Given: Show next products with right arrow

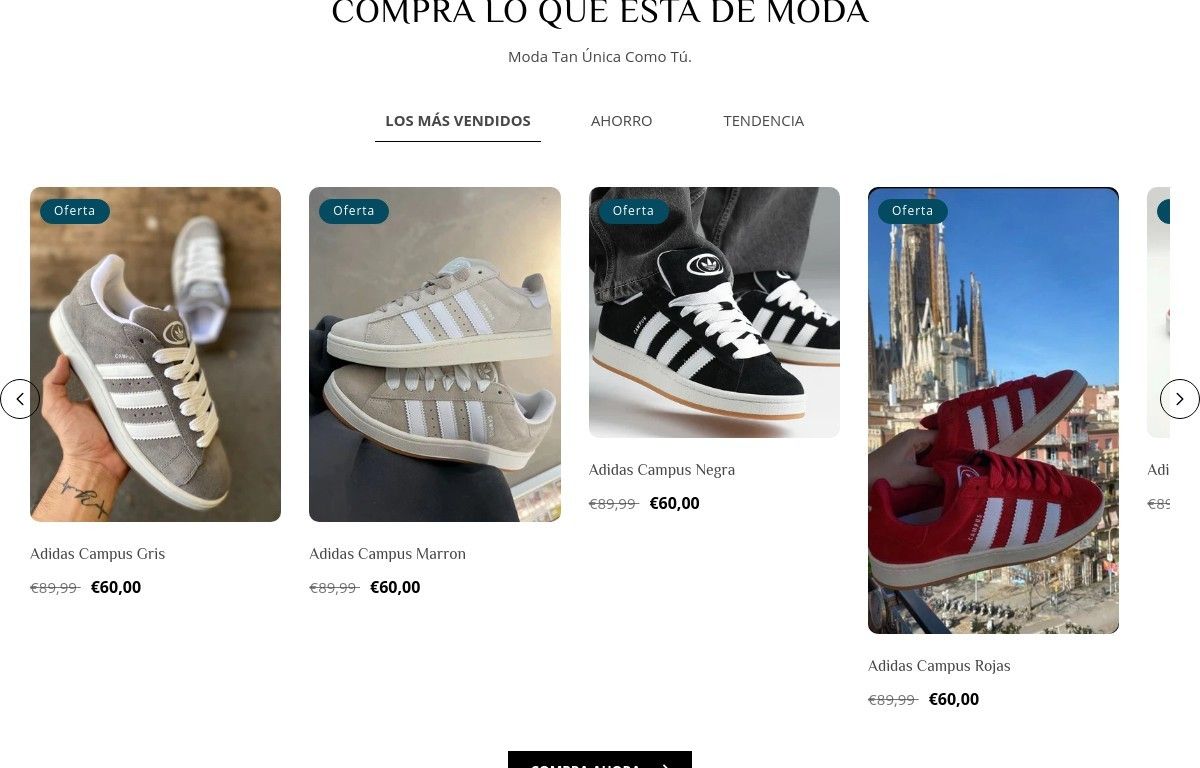Looking at the screenshot, I should tap(1179, 399).
